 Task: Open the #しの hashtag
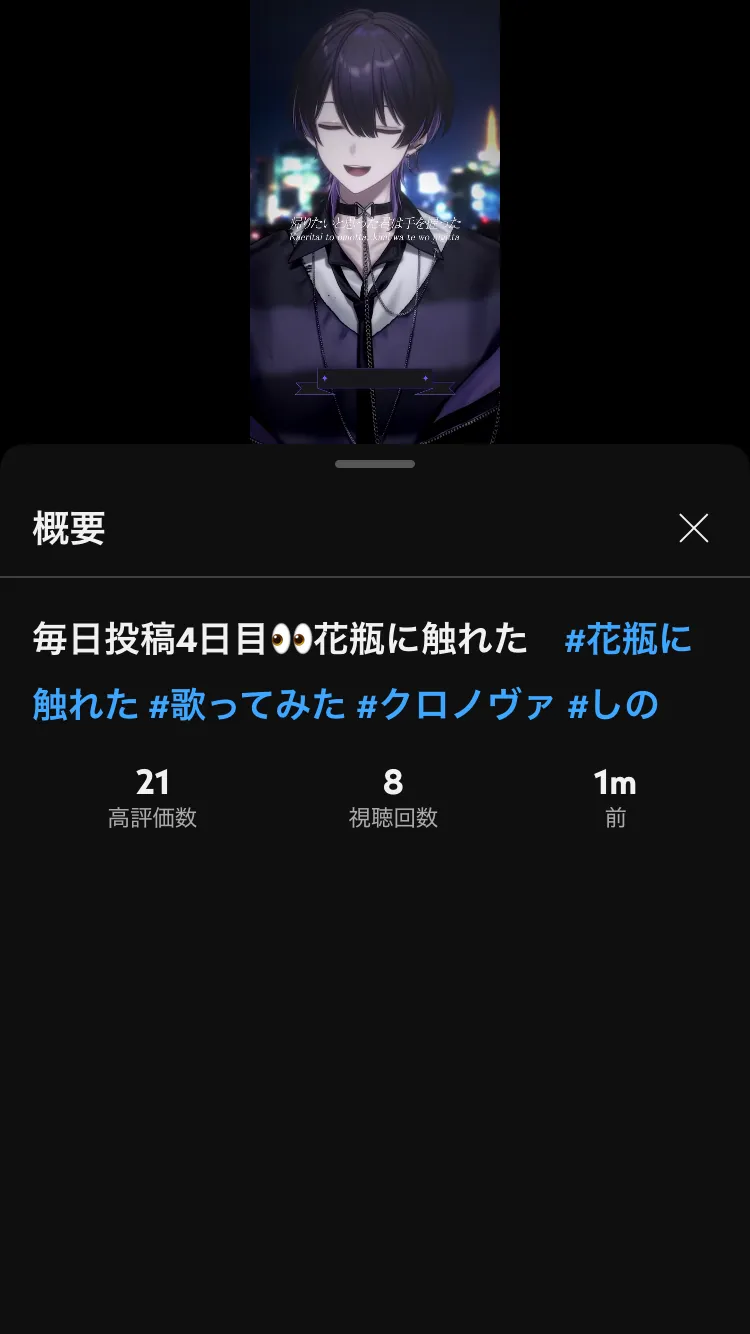613,705
